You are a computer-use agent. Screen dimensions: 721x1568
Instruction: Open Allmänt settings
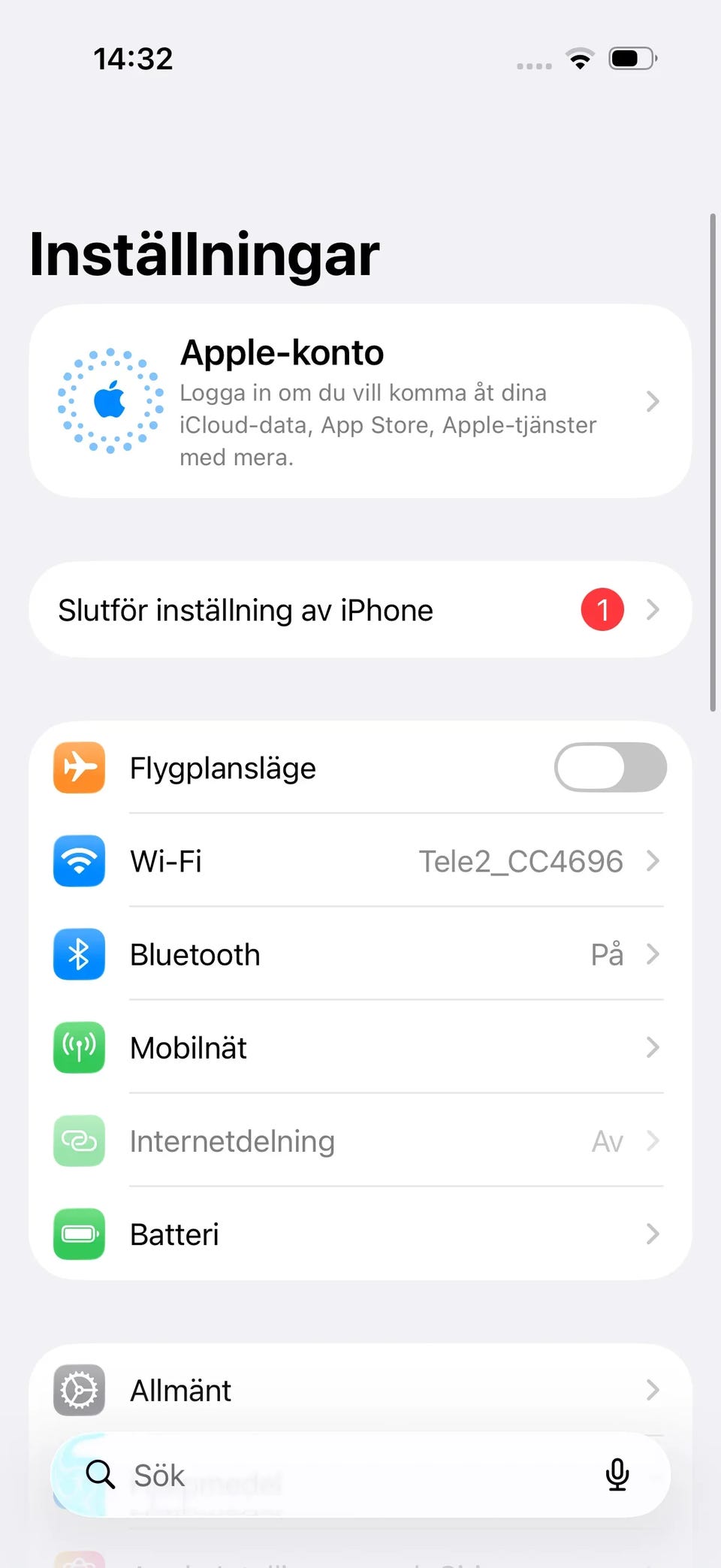click(360, 1390)
